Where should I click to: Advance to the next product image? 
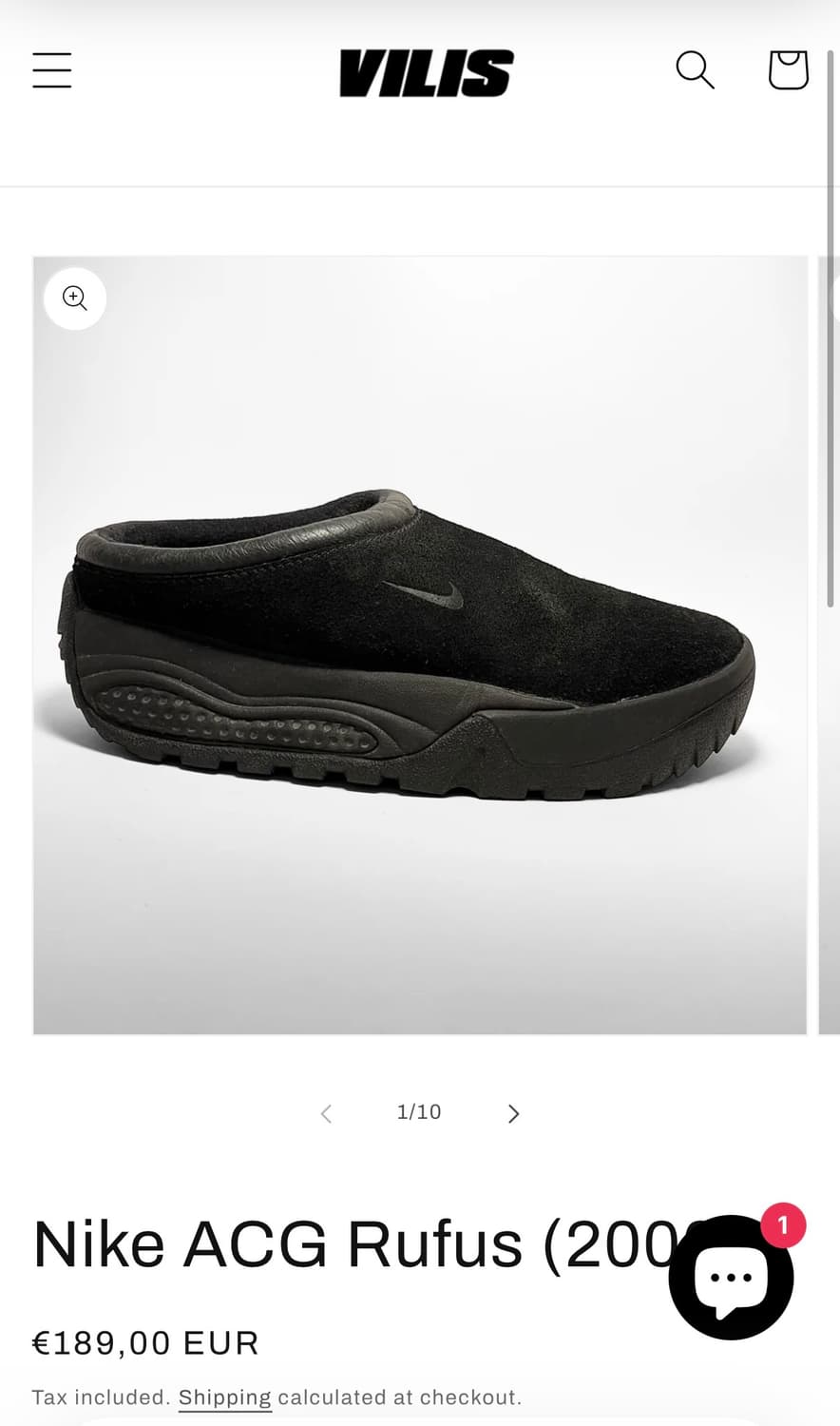click(x=513, y=1112)
